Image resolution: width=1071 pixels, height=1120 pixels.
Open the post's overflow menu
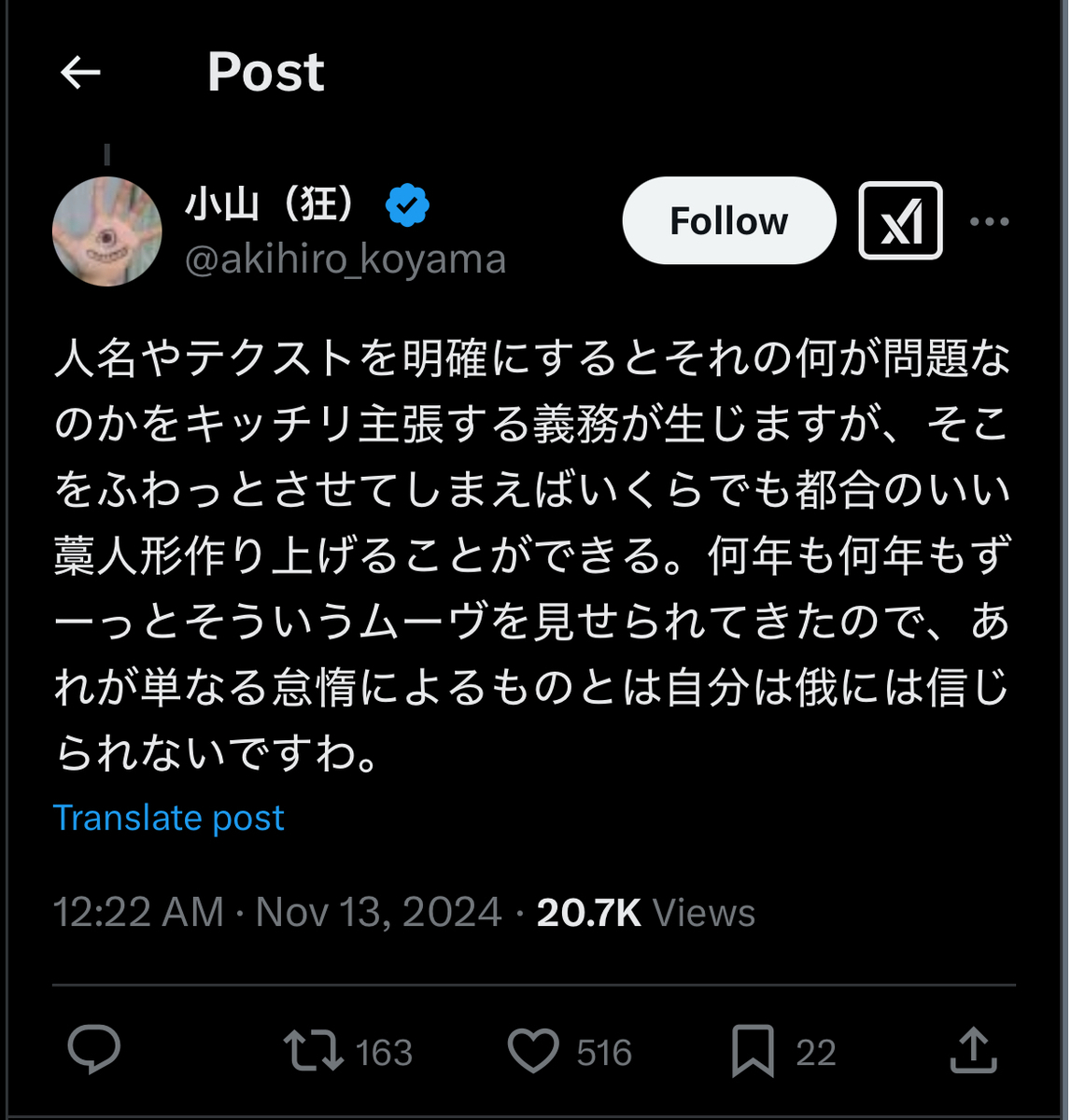989,221
